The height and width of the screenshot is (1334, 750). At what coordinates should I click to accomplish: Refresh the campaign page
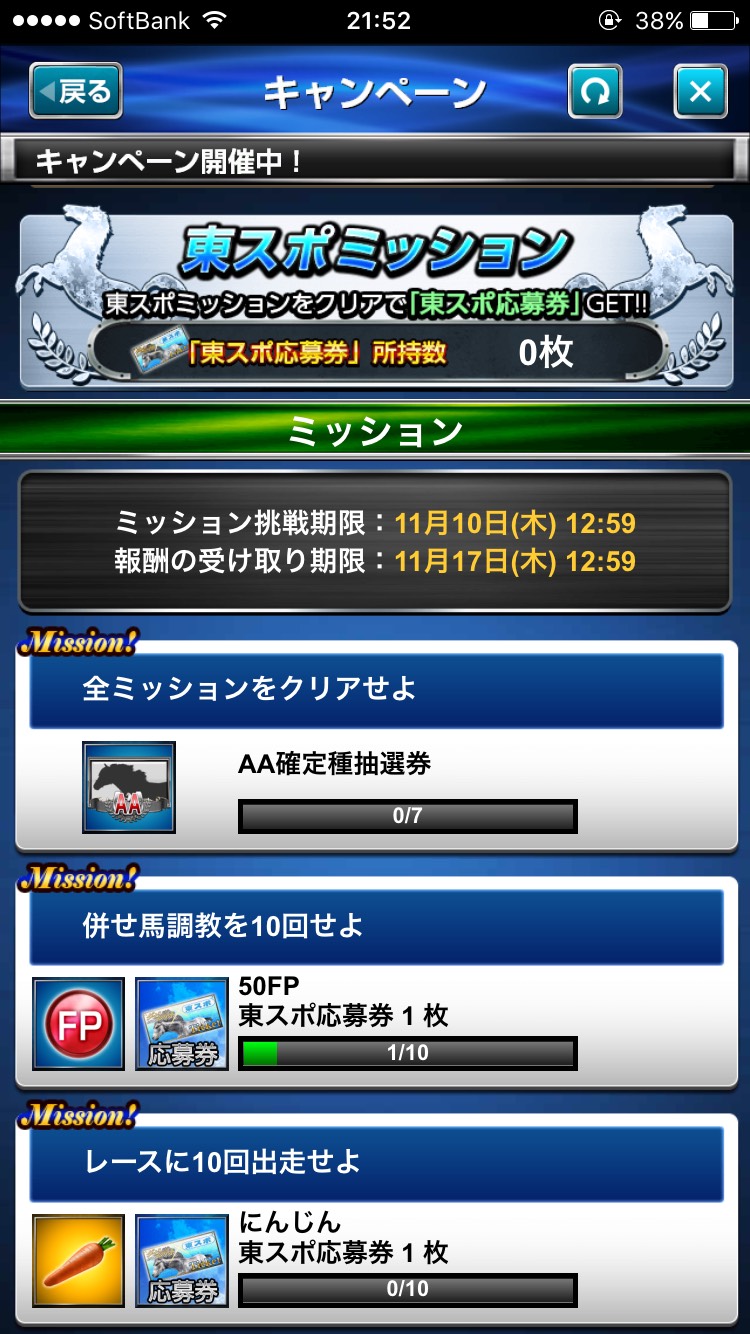coord(596,92)
